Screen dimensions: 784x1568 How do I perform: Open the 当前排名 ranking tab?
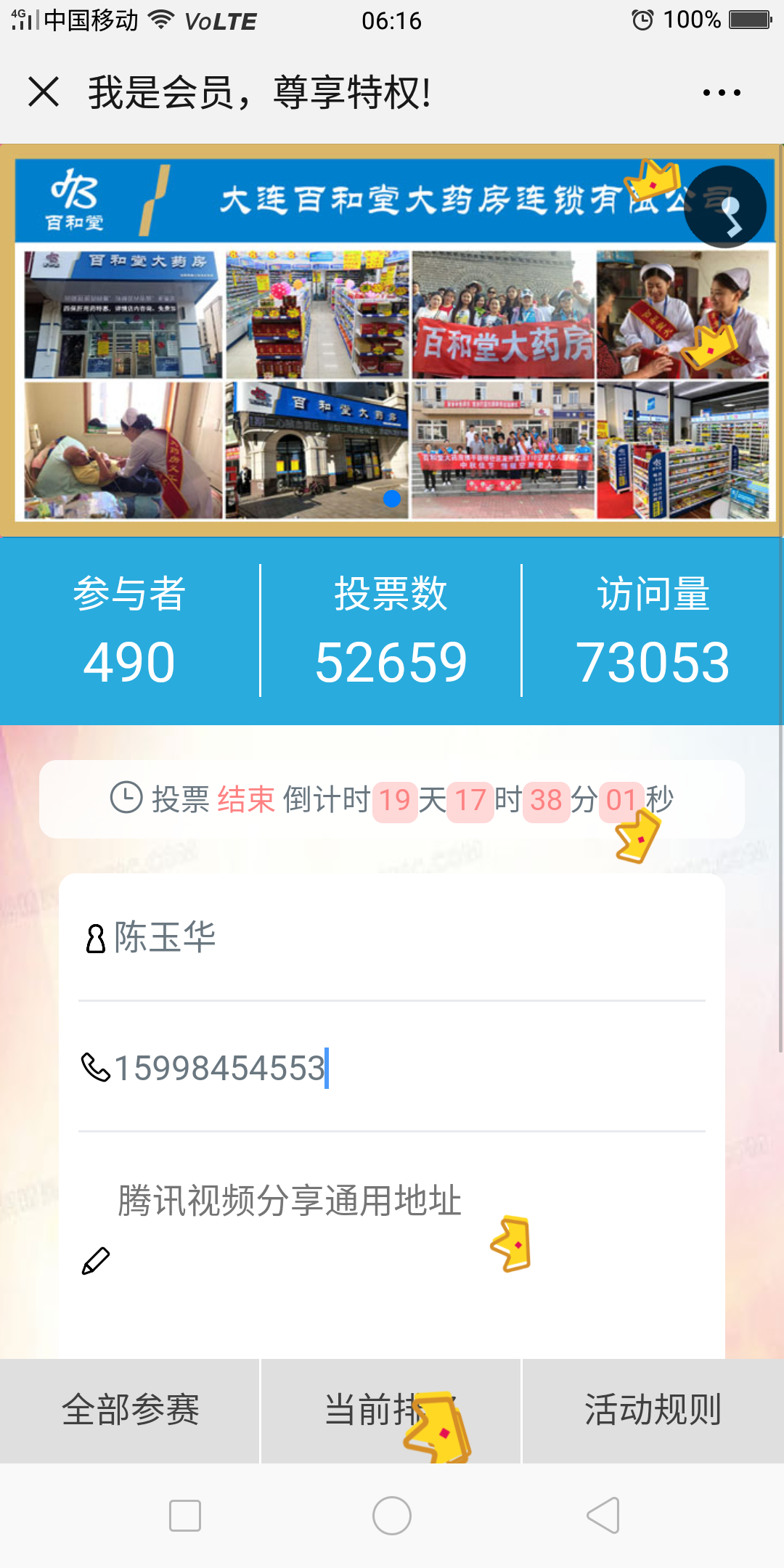(x=391, y=1410)
